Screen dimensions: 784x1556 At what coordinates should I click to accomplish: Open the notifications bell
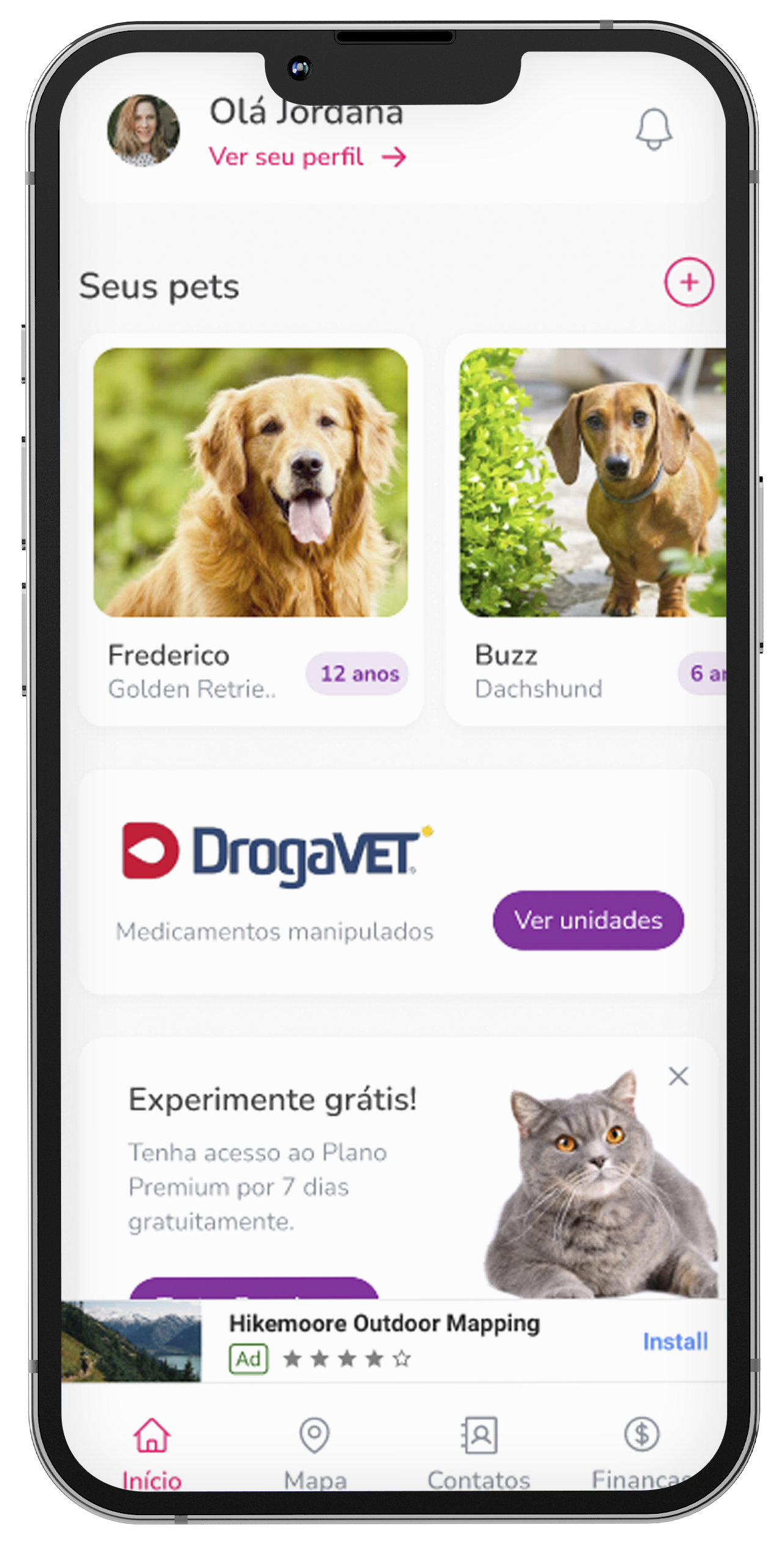(653, 129)
